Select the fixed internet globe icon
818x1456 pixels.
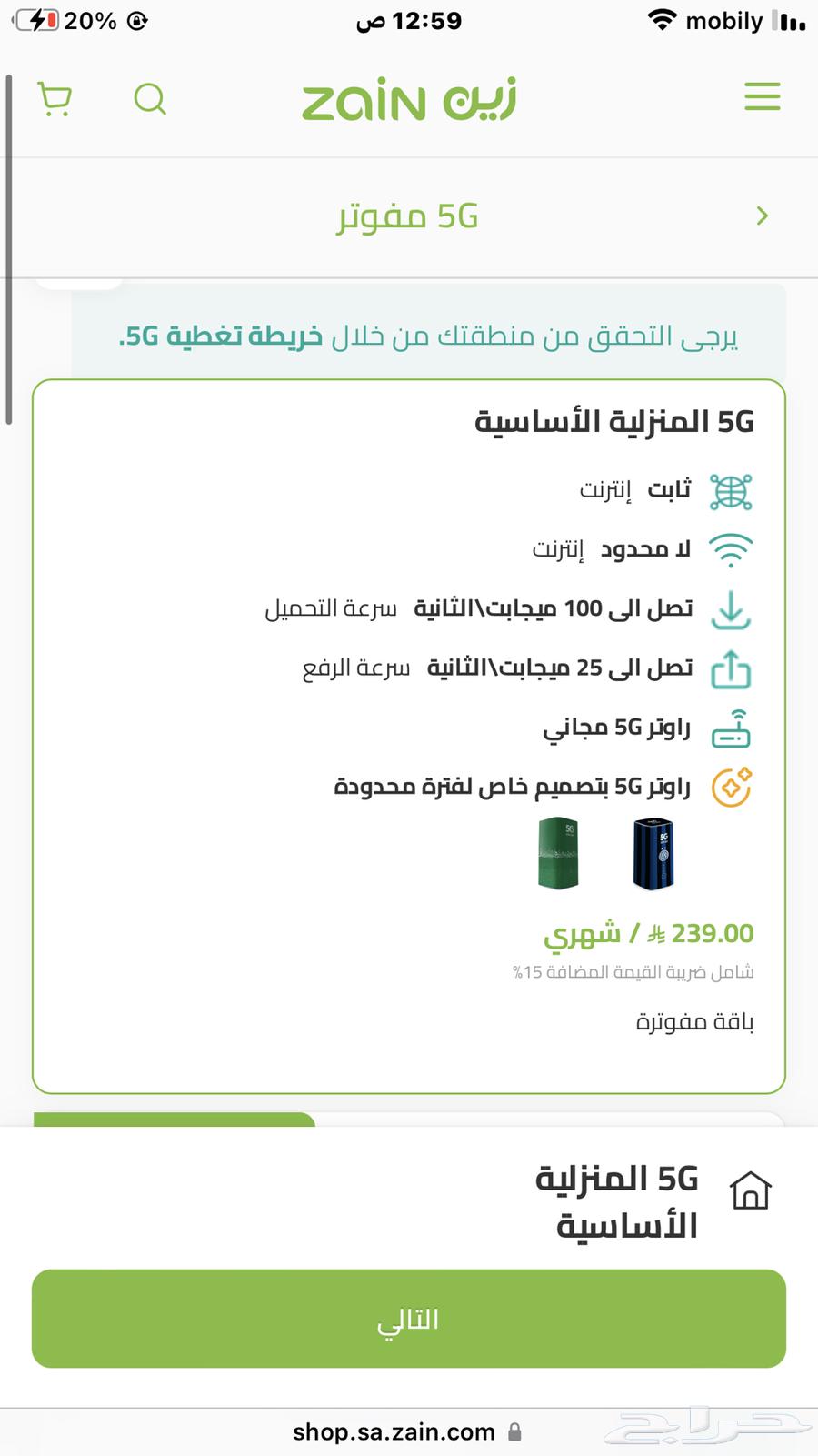(x=731, y=490)
